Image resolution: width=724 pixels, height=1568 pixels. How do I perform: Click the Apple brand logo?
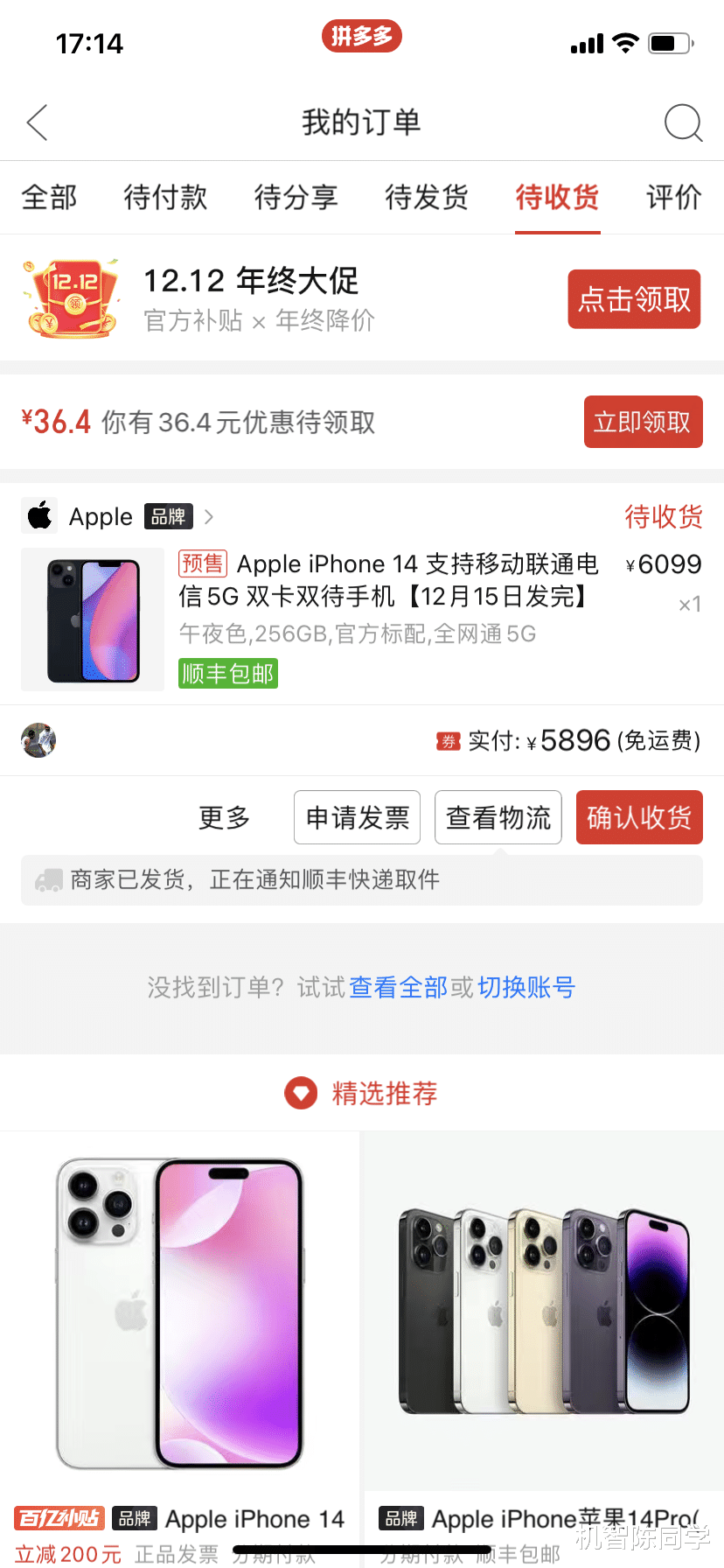tap(38, 515)
